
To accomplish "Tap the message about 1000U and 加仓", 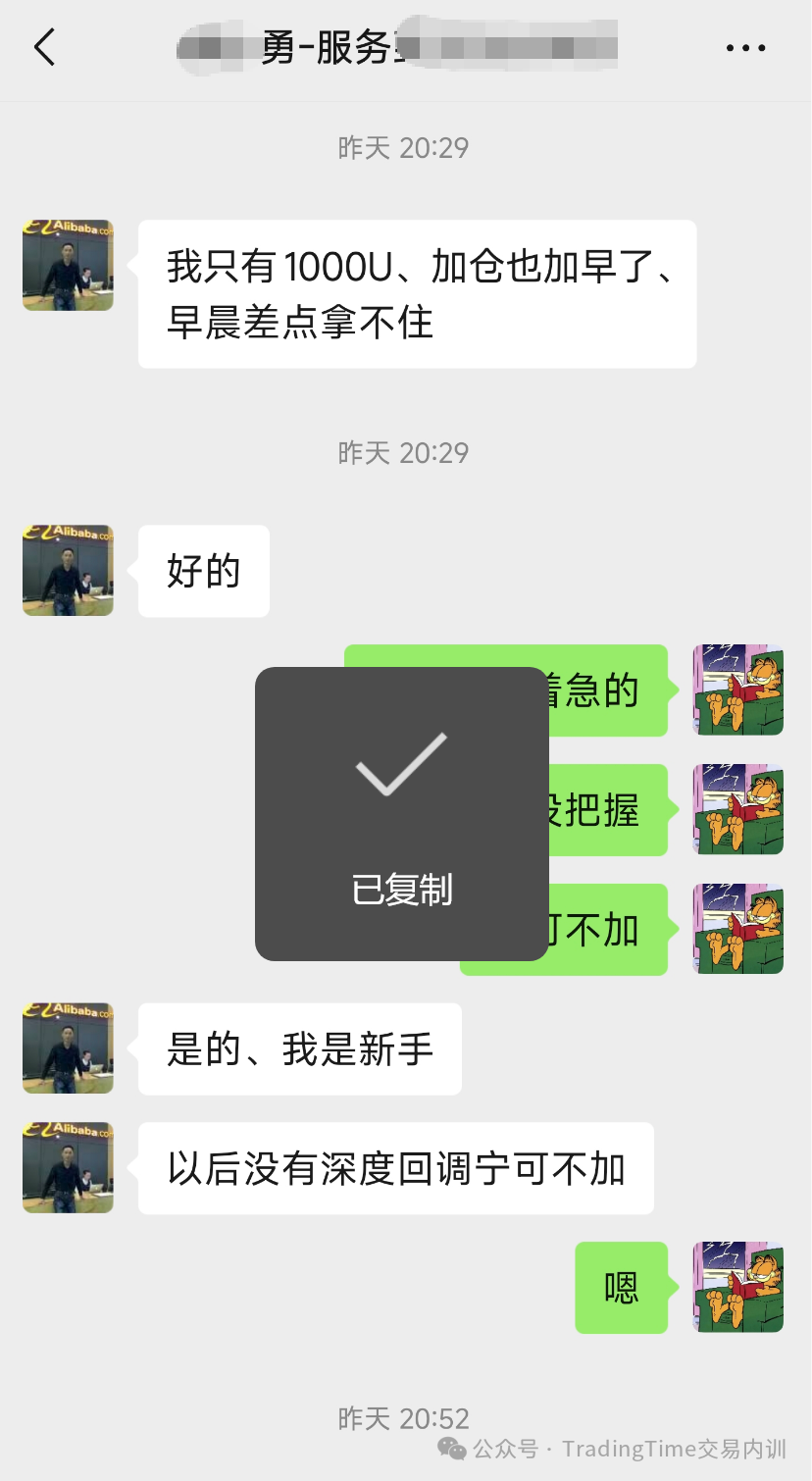I will pos(417,294).
